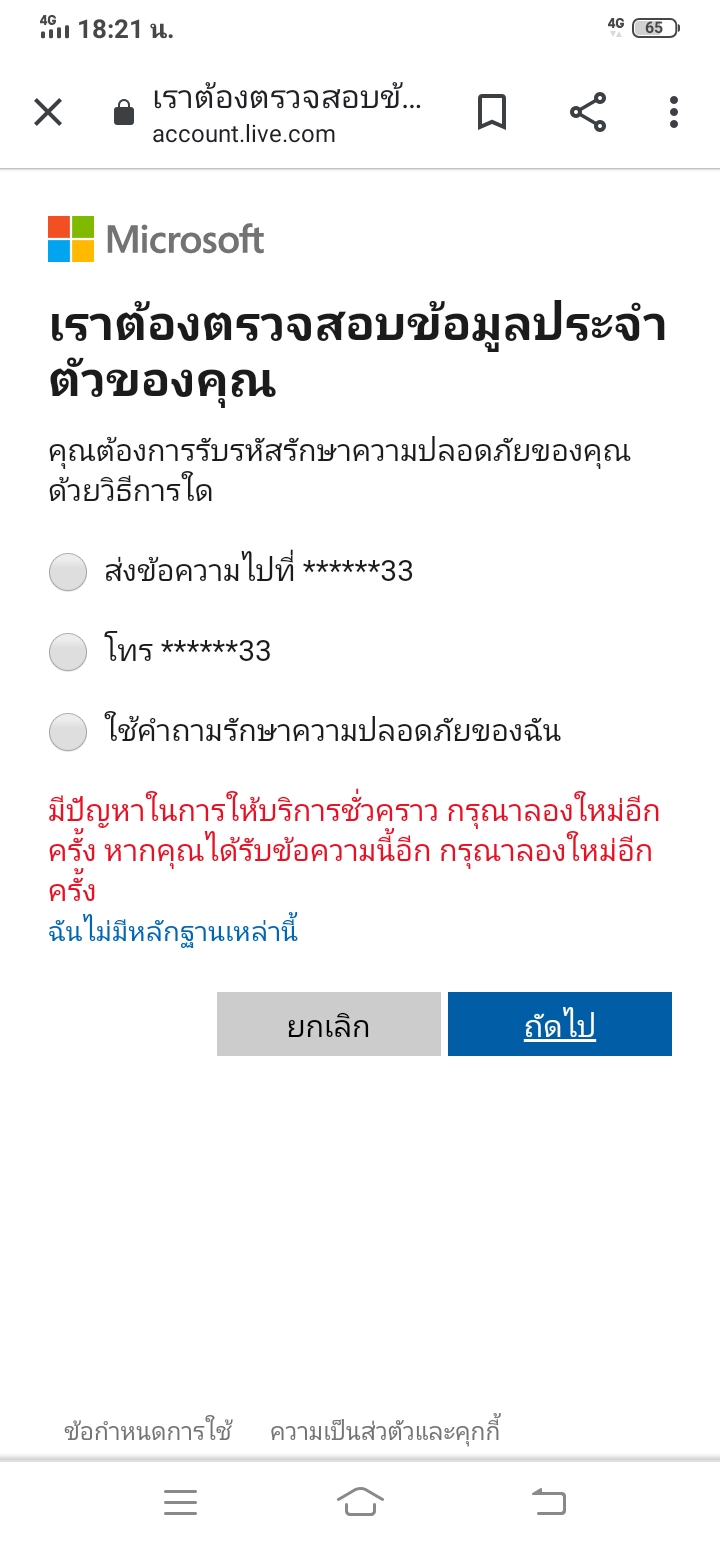Go to the home screen
Image resolution: width=720 pixels, height=1544 pixels.
[x=360, y=1501]
